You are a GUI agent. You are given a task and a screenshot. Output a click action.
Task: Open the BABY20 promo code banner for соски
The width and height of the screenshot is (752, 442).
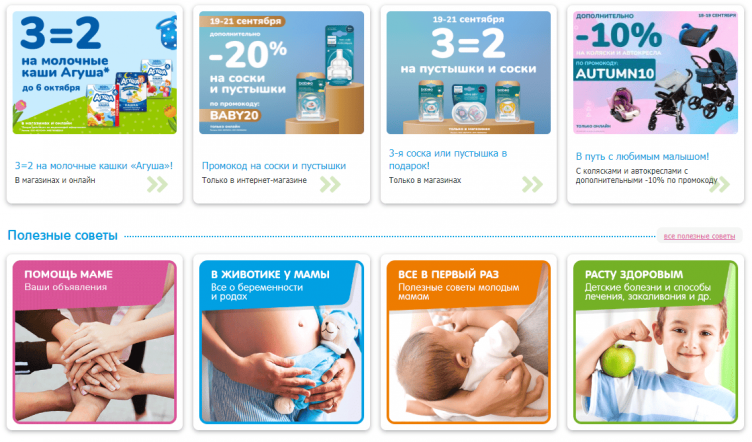tap(281, 72)
